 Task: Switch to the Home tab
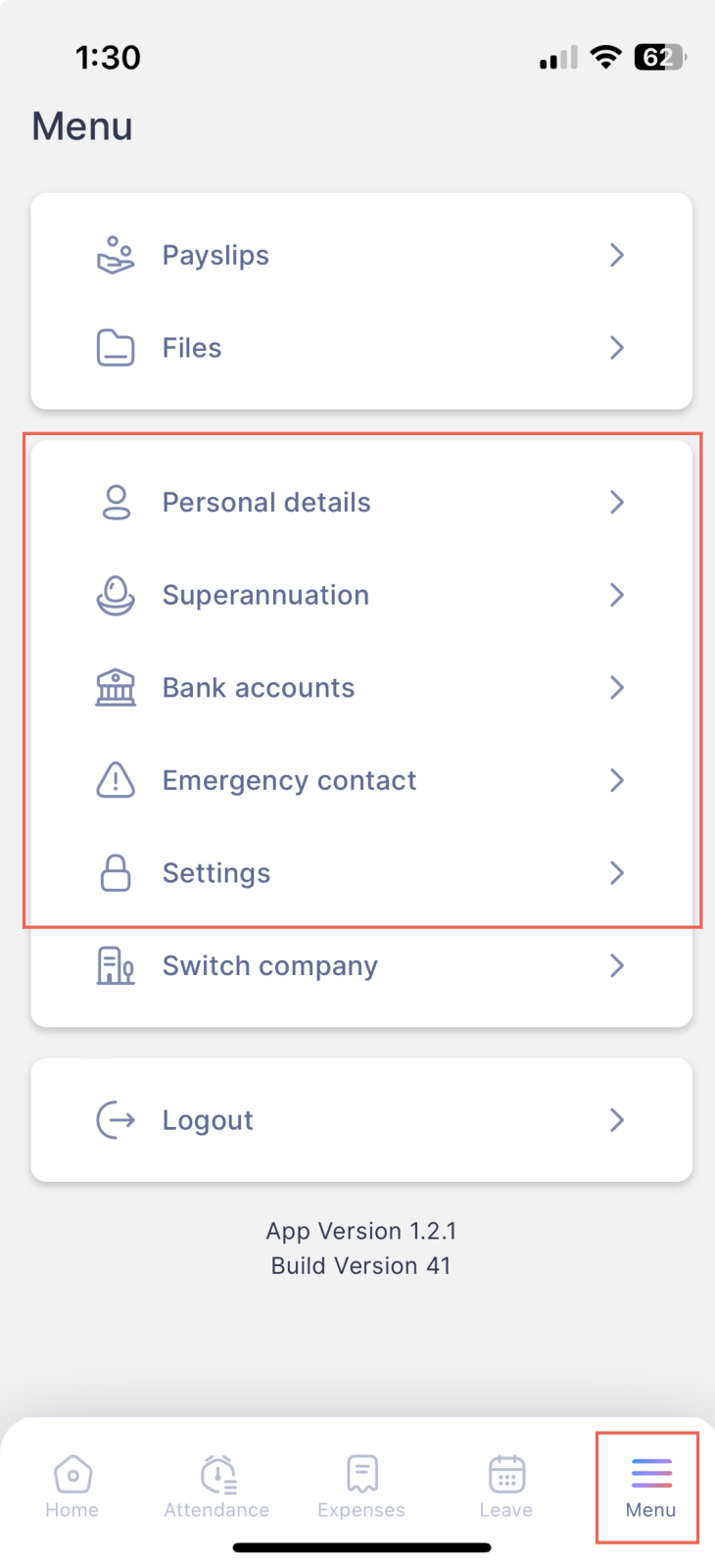[72, 1487]
